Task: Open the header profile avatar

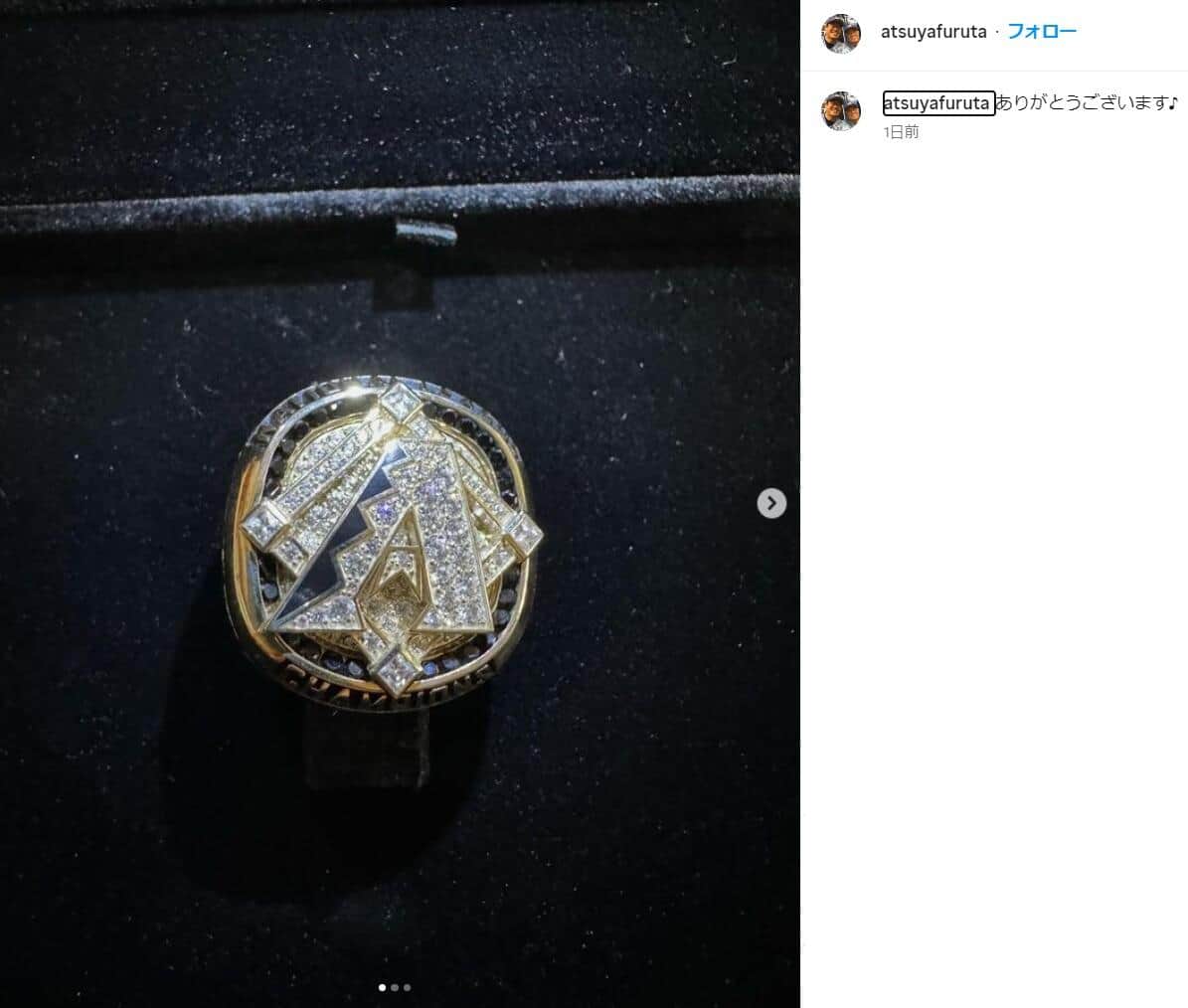Action: pos(840,33)
